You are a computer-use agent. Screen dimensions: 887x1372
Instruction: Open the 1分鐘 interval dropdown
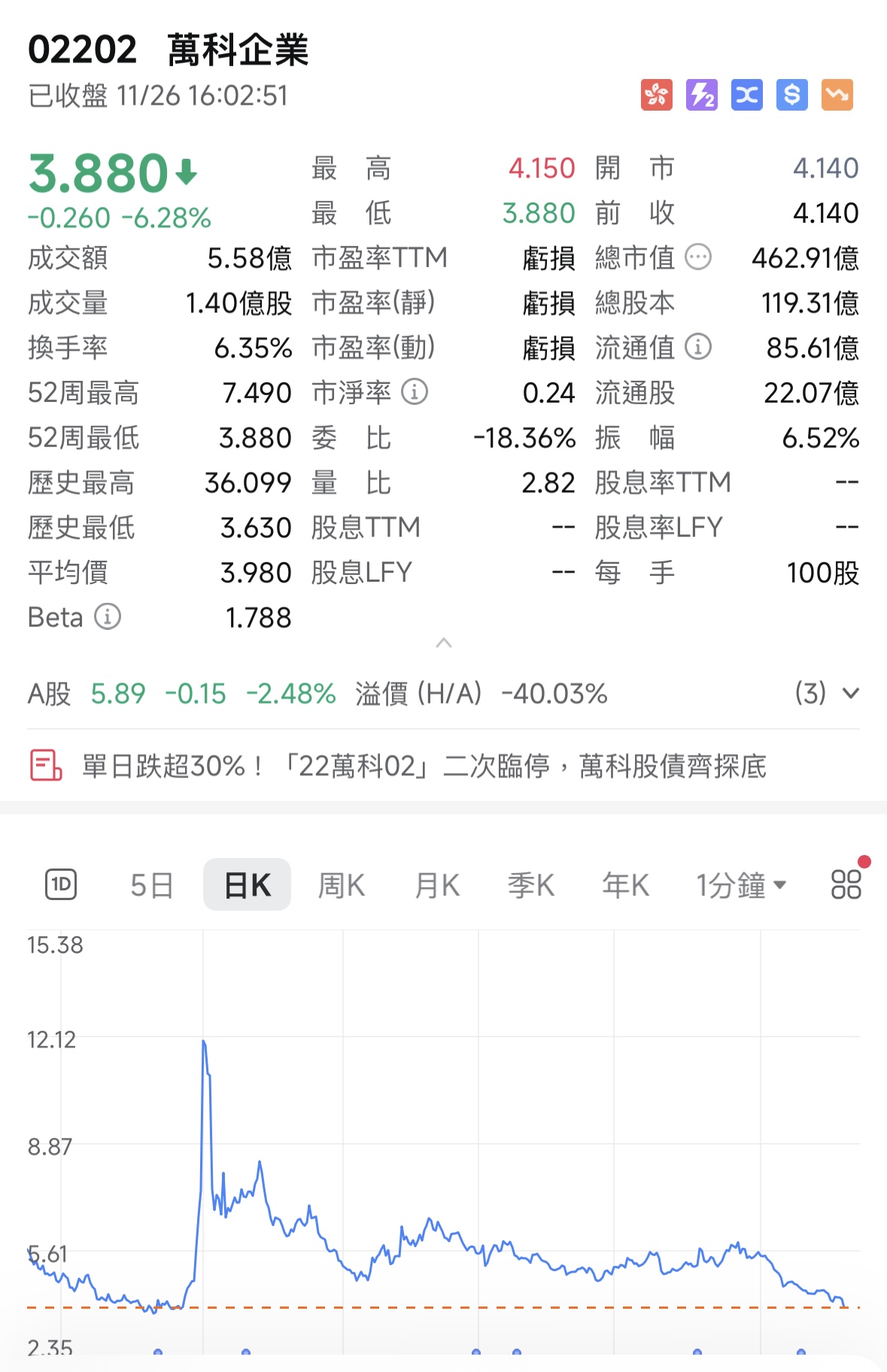click(740, 885)
